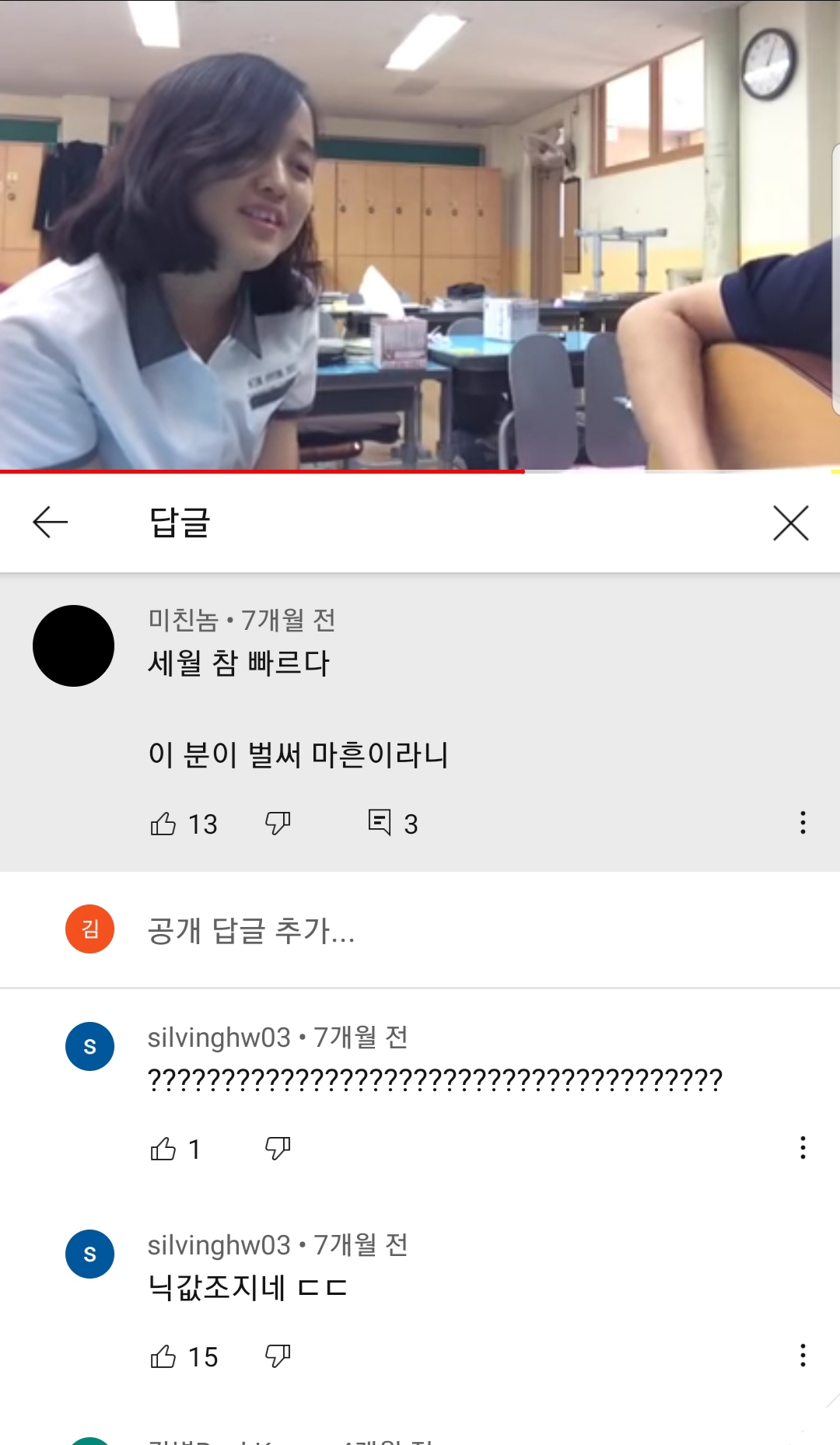
Task: Open the overflow menu on the 닉값조지네 reply
Action: tap(803, 1356)
